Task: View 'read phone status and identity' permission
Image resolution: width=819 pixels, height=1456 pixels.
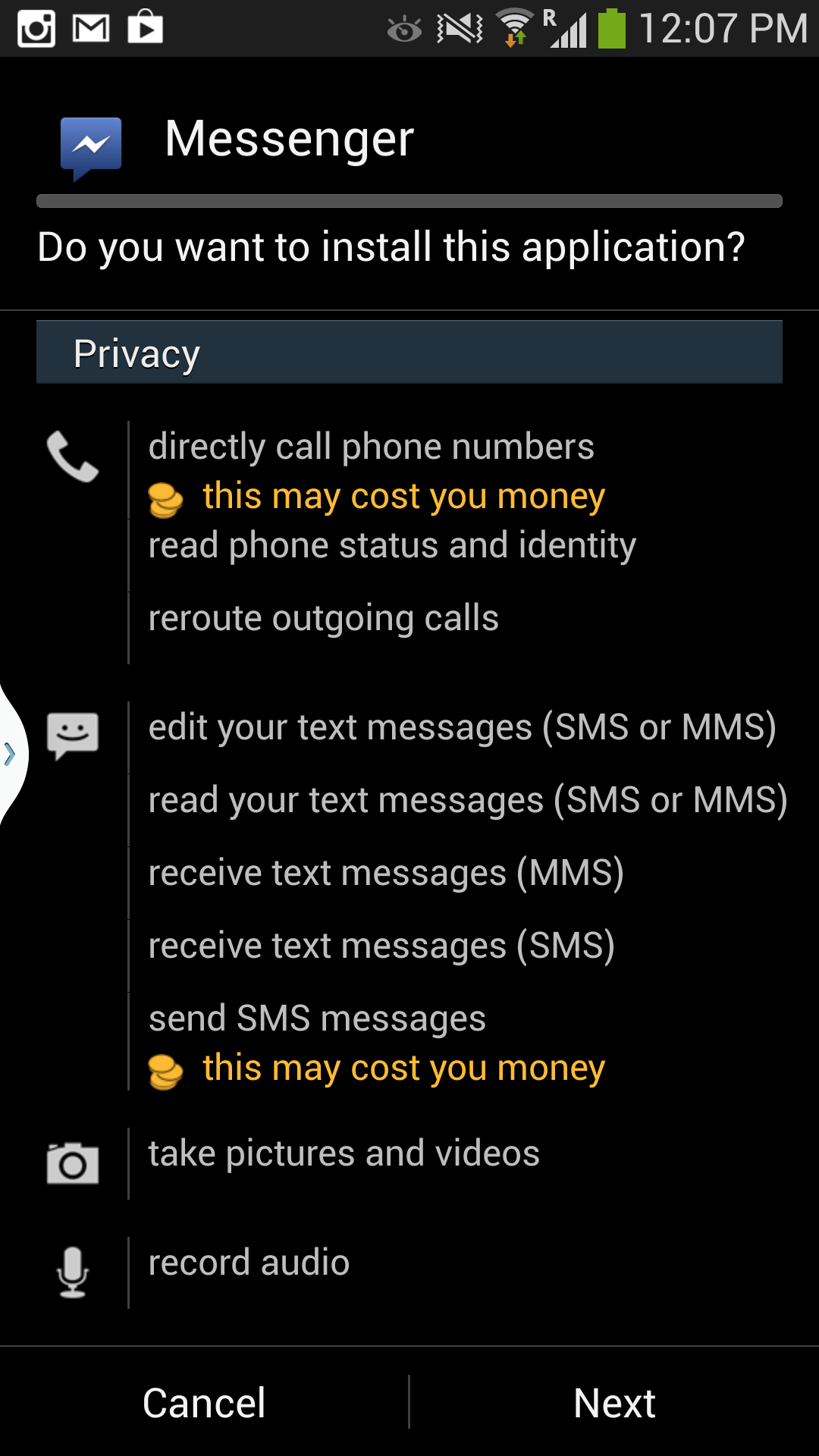Action: pos(392,546)
